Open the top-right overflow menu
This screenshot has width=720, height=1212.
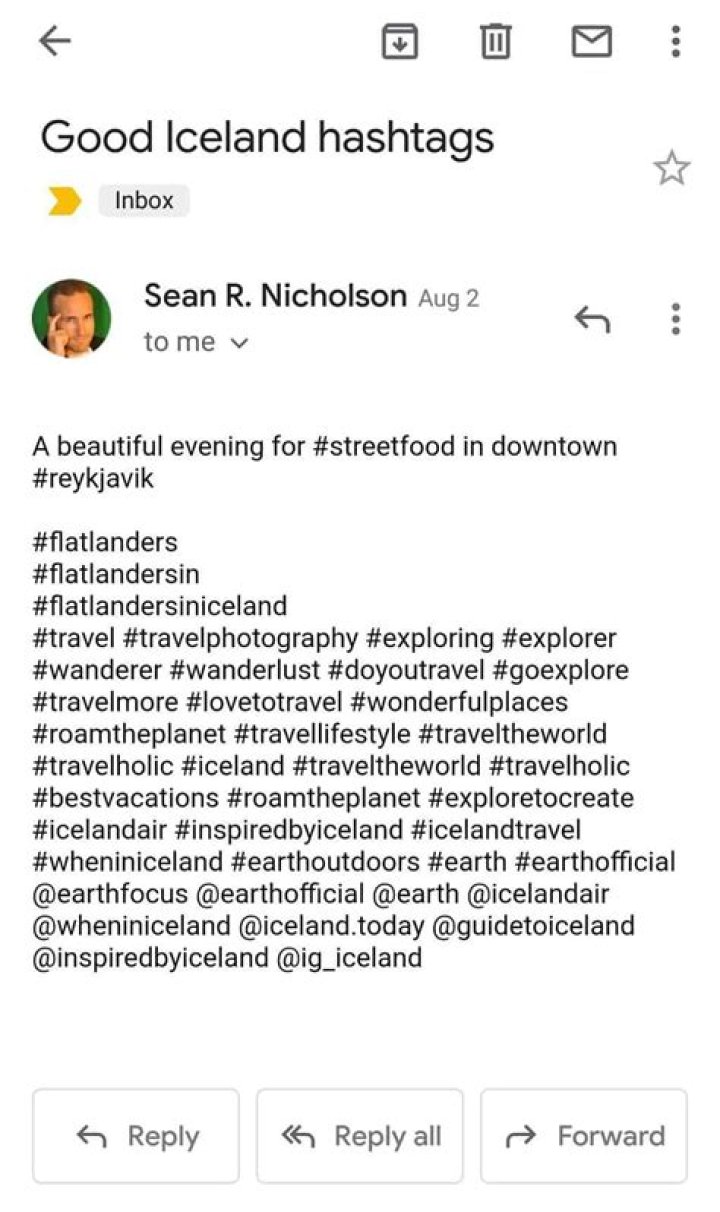675,41
